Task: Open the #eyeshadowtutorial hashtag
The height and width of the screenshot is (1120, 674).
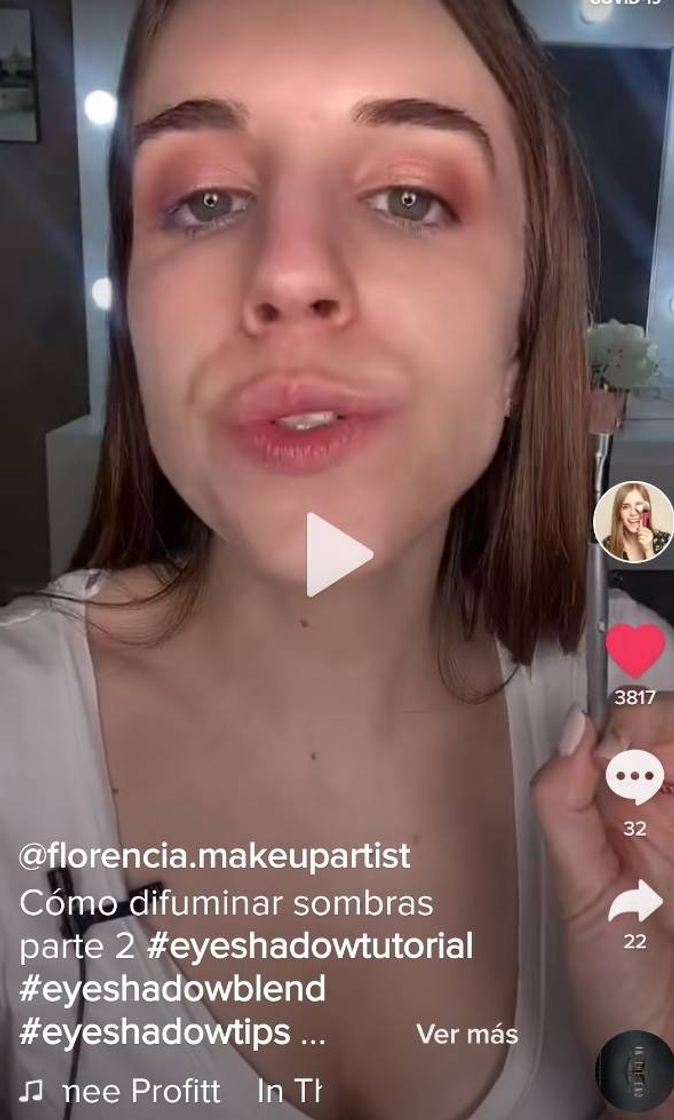Action: coord(310,946)
